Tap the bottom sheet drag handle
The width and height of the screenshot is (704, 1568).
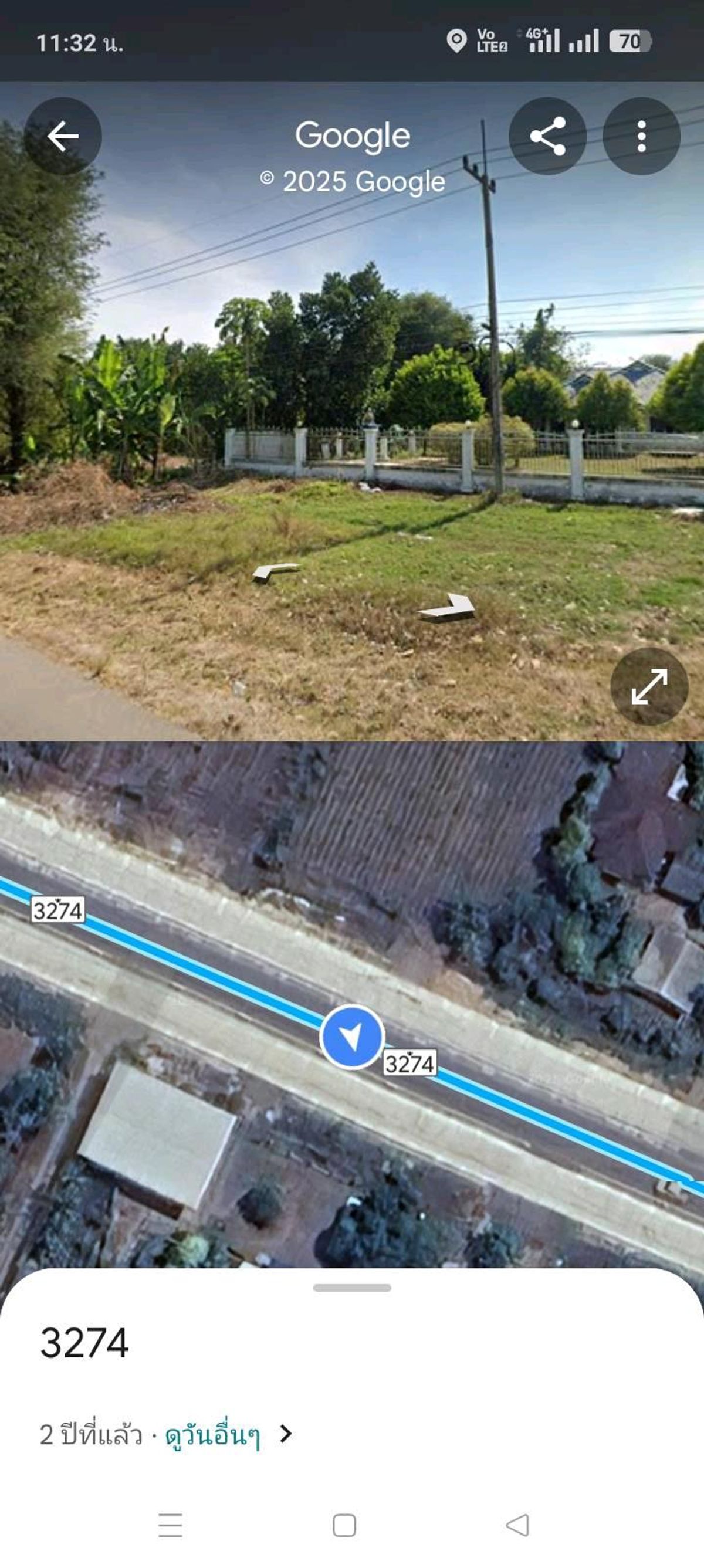tap(352, 1288)
